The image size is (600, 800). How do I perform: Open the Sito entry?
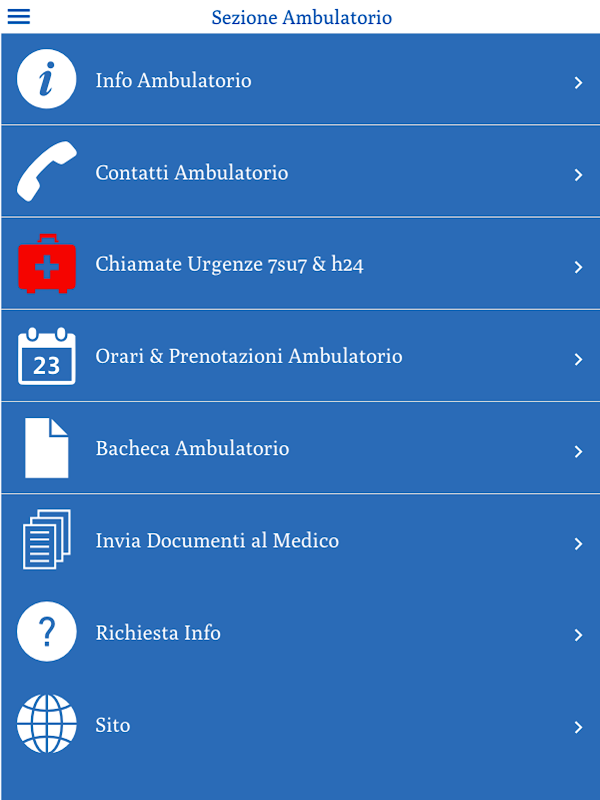click(300, 725)
